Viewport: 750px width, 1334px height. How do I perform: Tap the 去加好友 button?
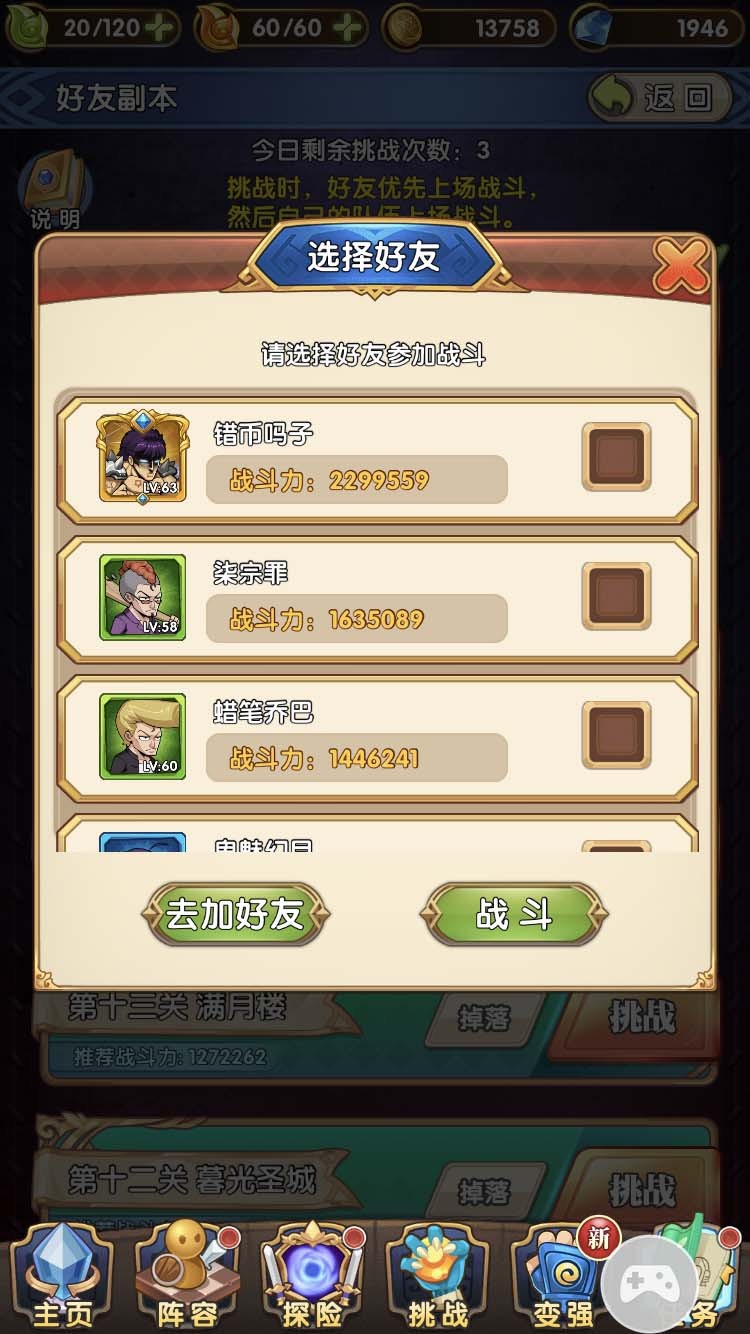pyautogui.click(x=234, y=914)
